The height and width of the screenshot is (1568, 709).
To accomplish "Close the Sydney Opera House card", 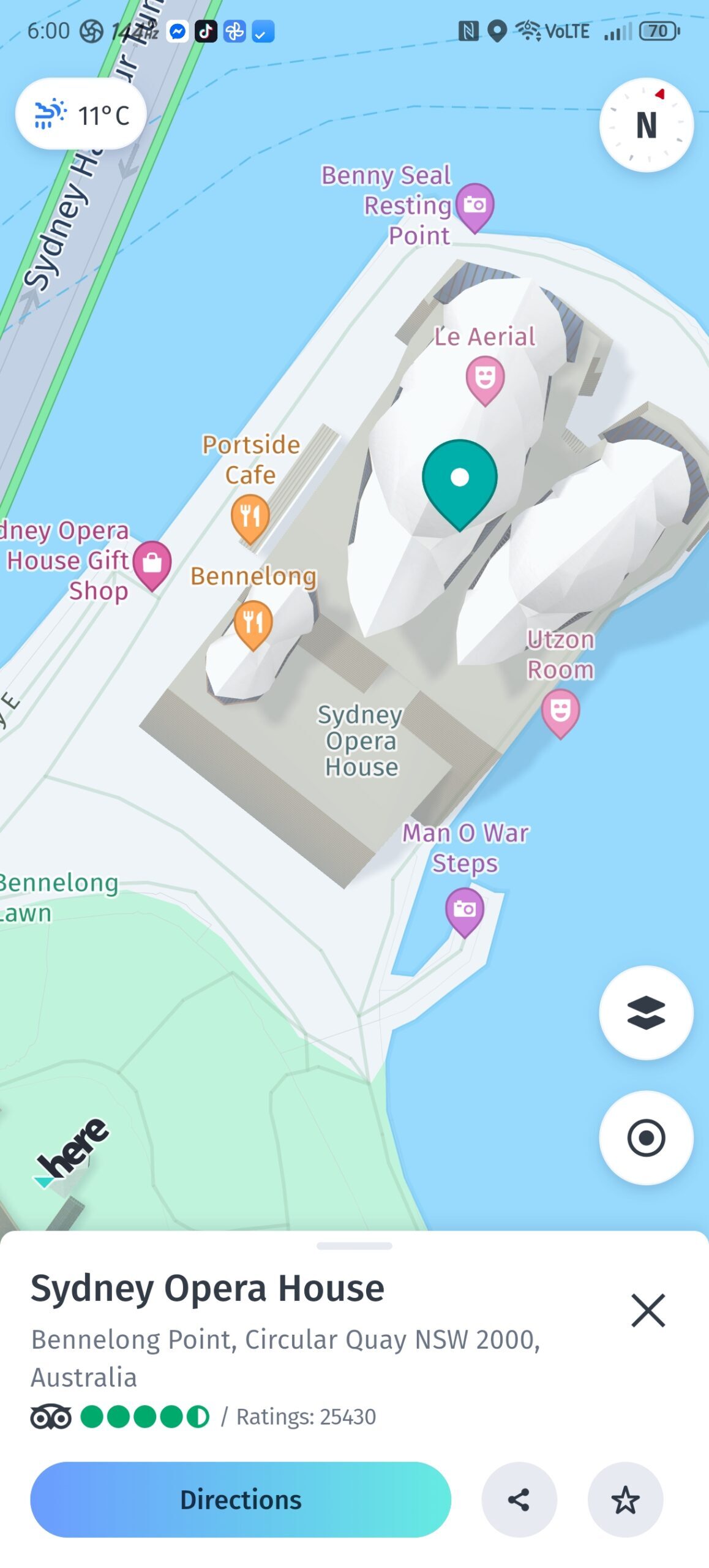I will 648,1310.
